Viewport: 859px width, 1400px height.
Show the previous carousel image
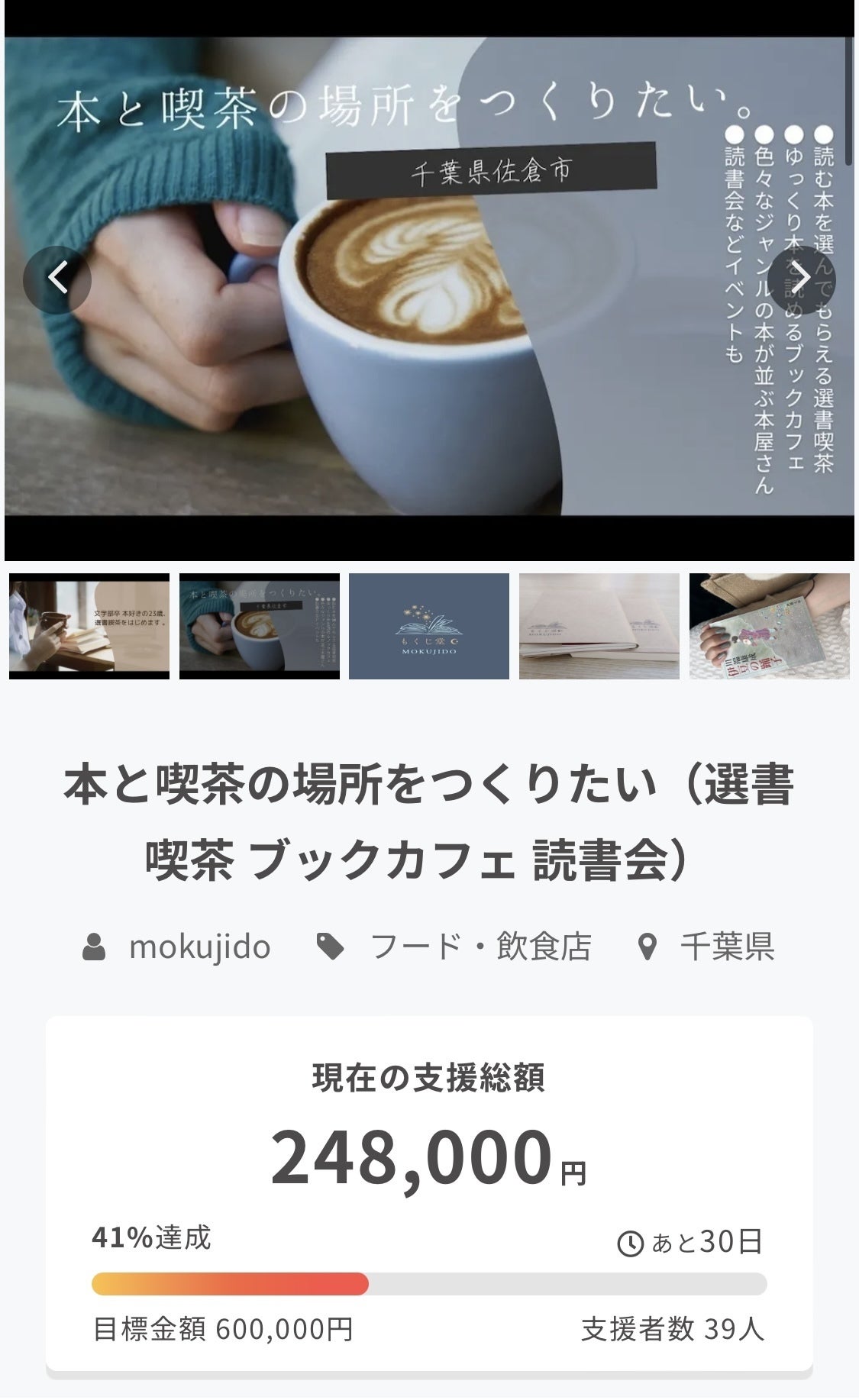pos(57,279)
